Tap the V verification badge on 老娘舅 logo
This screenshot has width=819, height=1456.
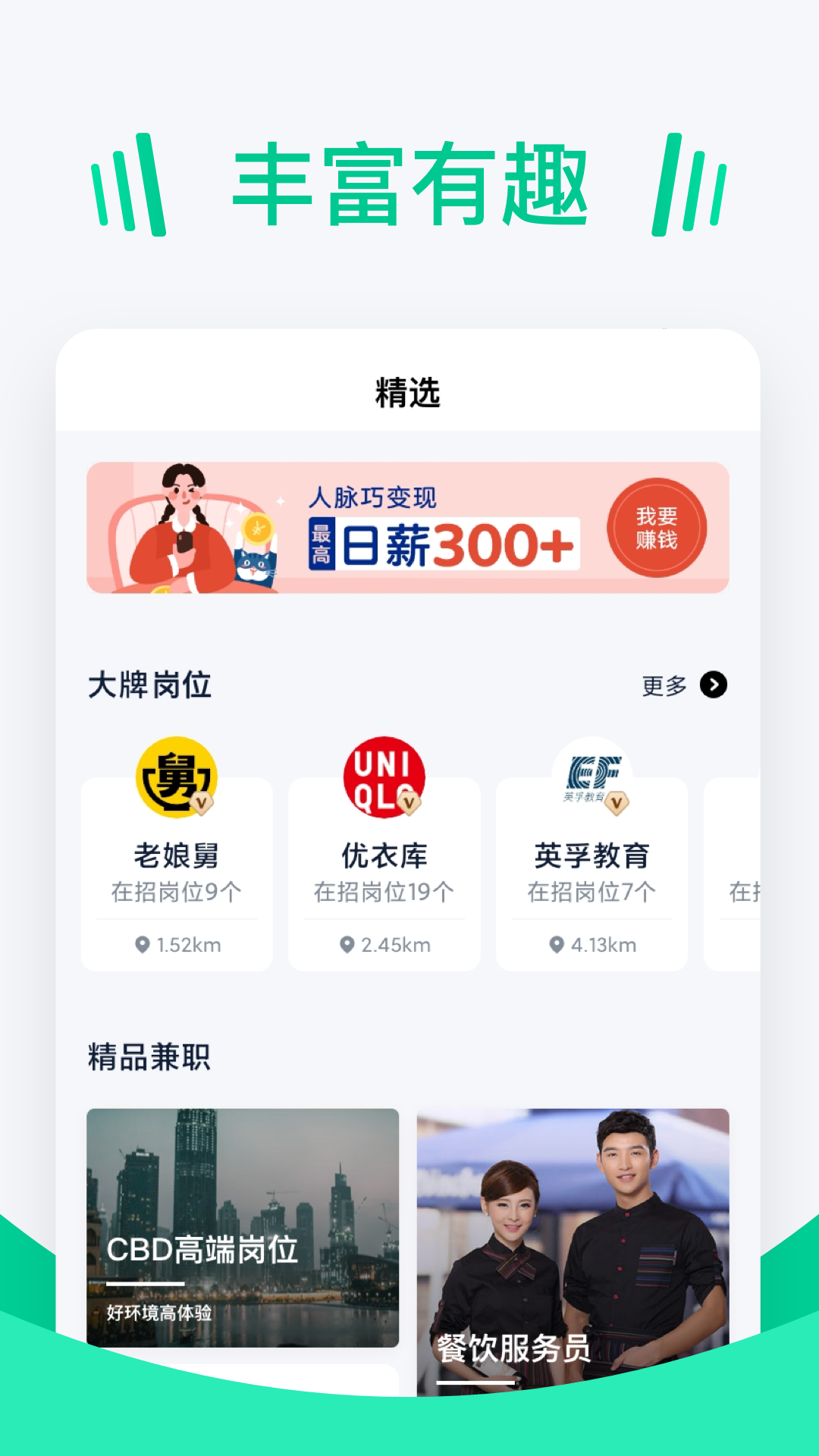(203, 804)
